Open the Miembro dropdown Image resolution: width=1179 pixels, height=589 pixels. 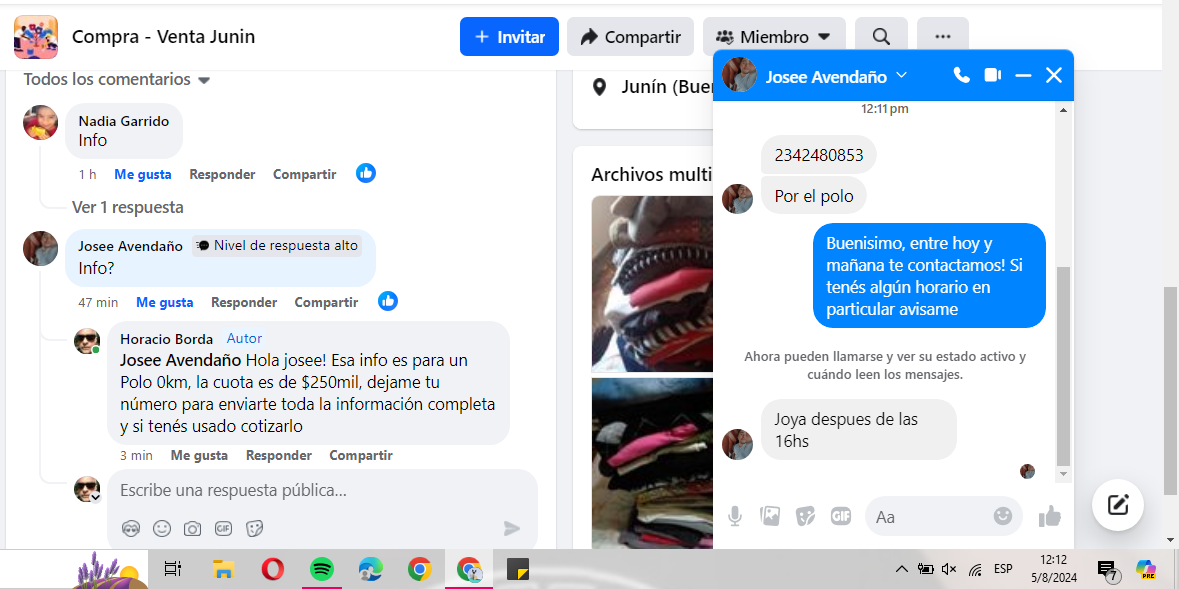point(773,37)
